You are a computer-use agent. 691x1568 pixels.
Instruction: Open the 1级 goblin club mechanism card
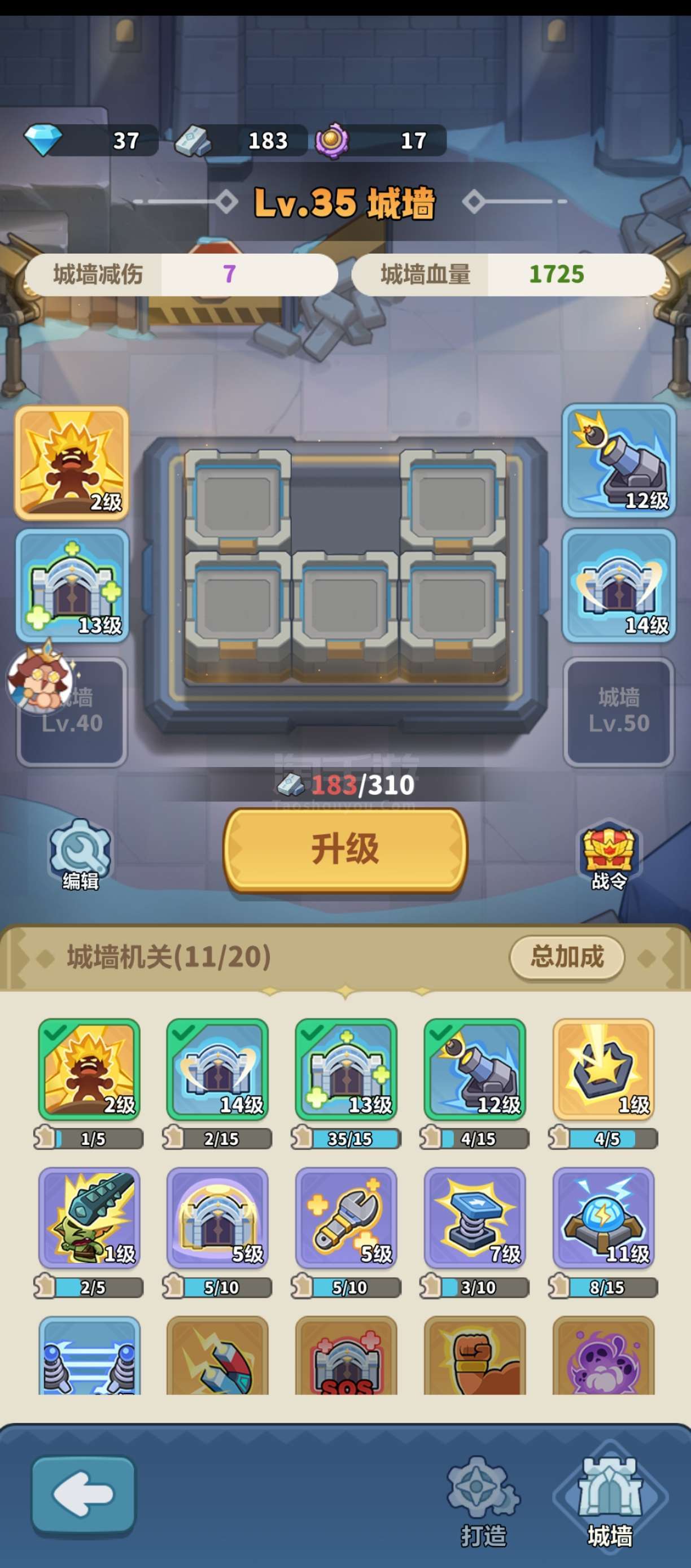[x=89, y=1217]
